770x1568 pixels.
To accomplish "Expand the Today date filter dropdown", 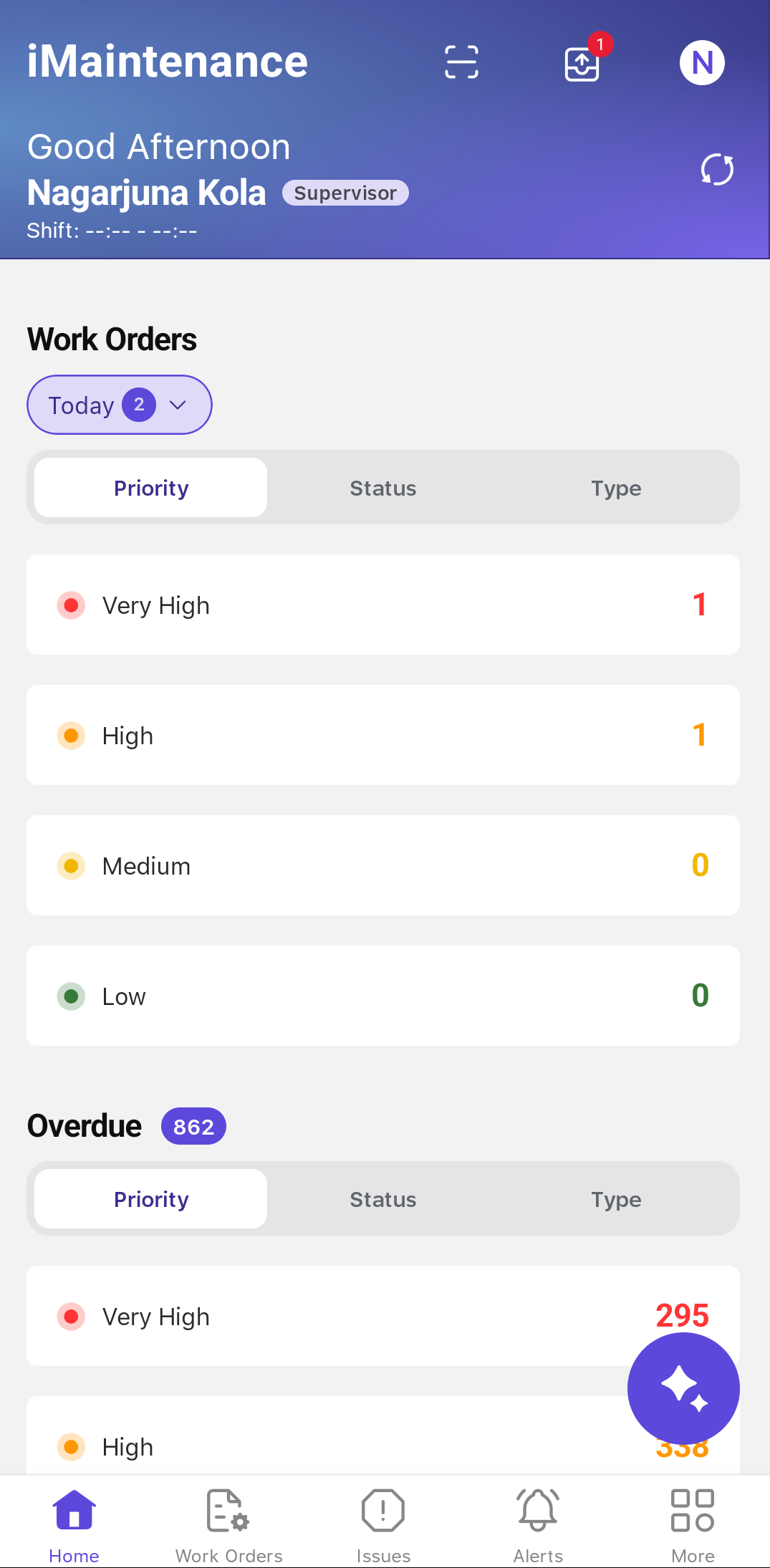I will [x=120, y=405].
